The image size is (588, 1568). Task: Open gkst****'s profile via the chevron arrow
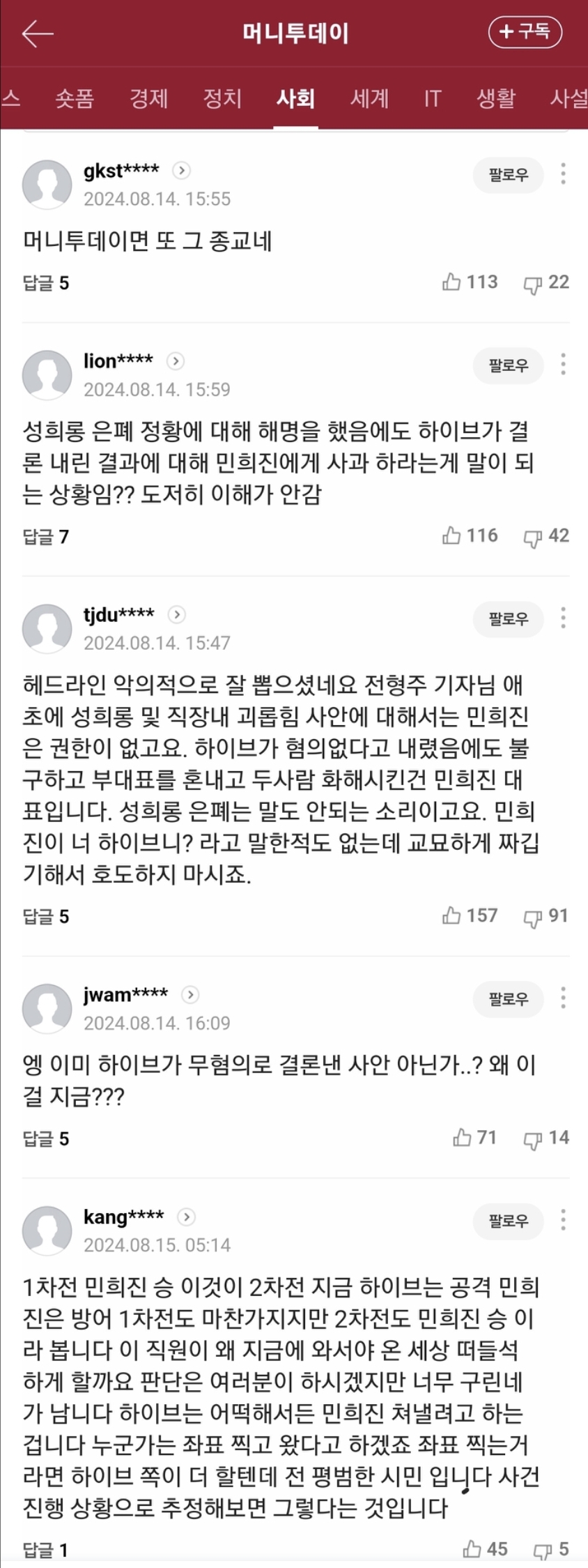coord(182,169)
